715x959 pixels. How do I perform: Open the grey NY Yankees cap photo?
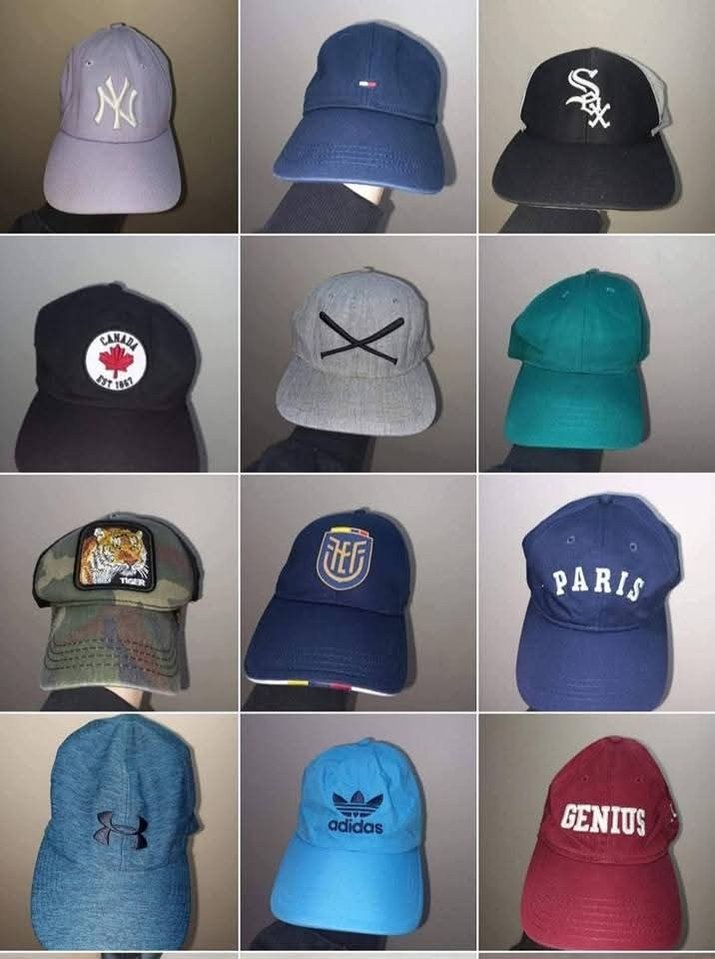[118, 116]
